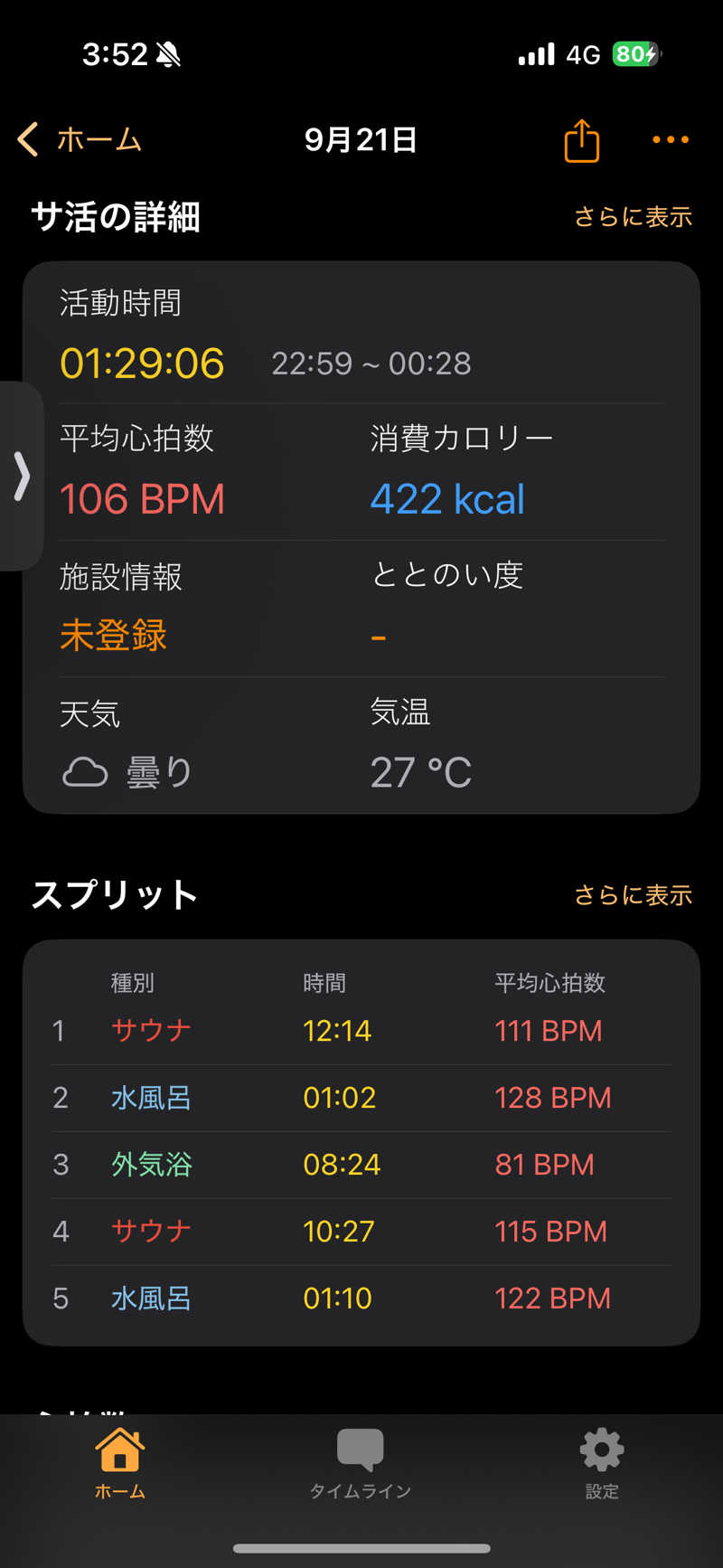723x1568 pixels.
Task: Register facility via 未登録
Action: pyautogui.click(x=113, y=636)
